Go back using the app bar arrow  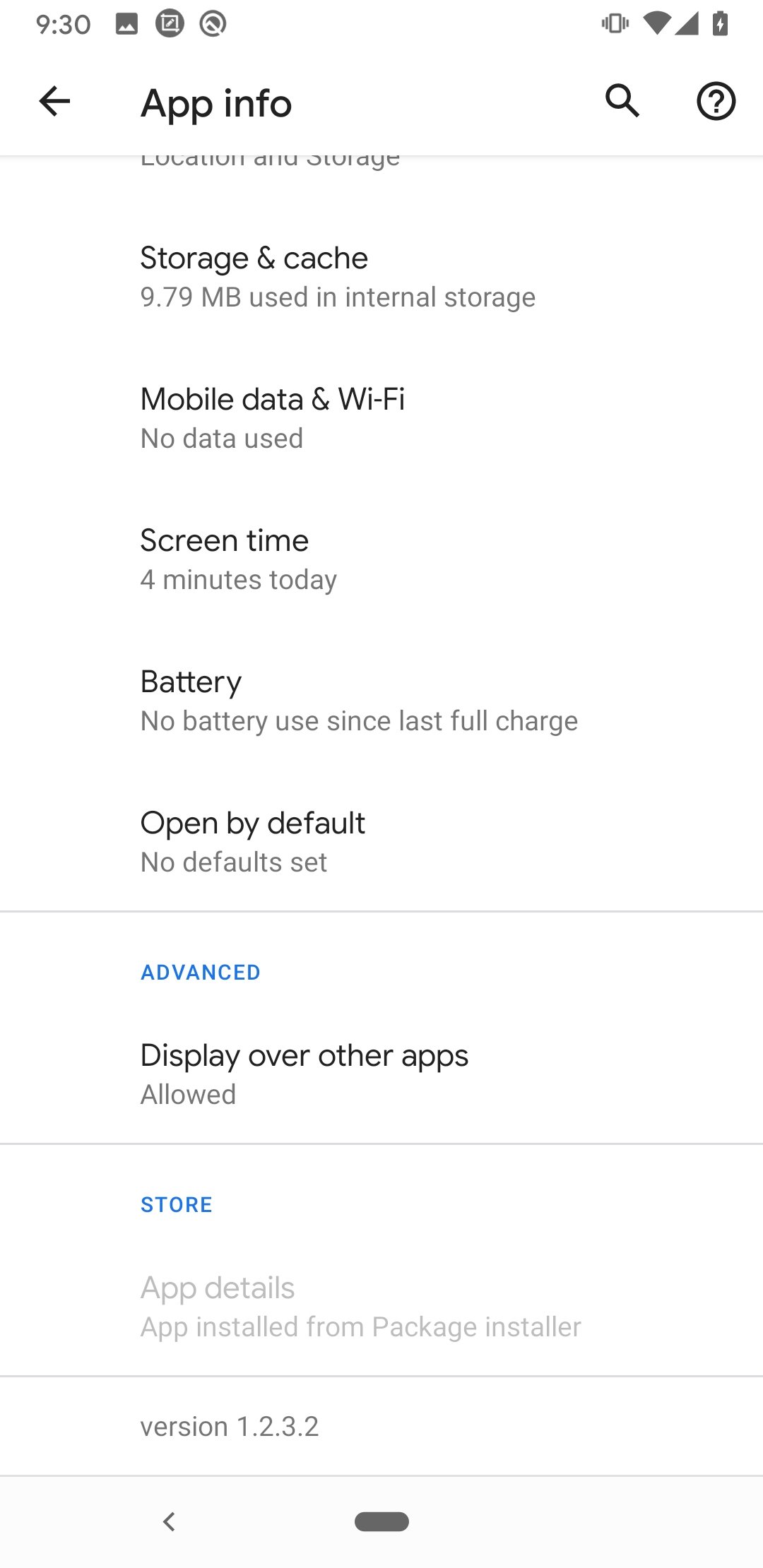(x=54, y=102)
